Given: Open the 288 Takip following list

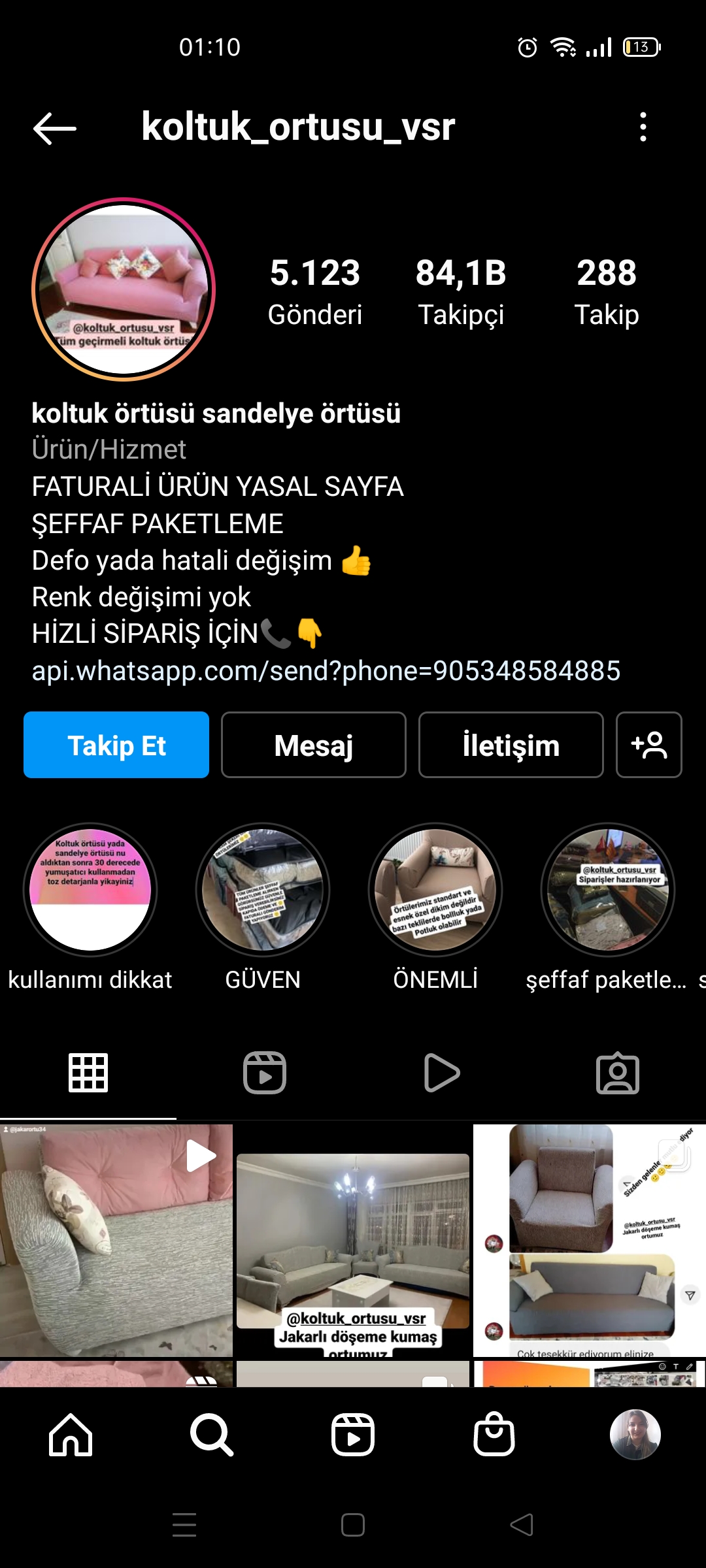Looking at the screenshot, I should [x=606, y=291].
